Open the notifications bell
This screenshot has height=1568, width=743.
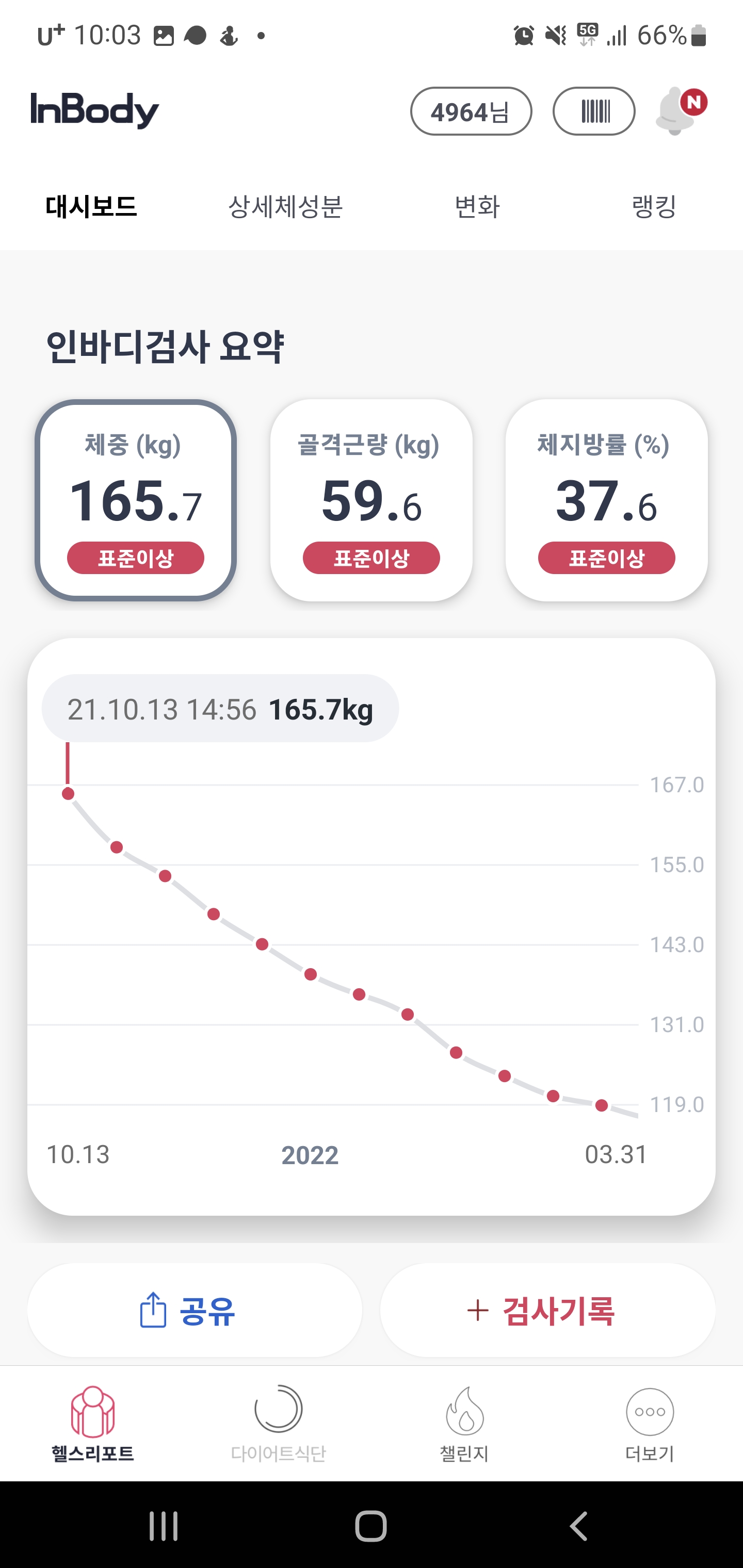click(677, 111)
